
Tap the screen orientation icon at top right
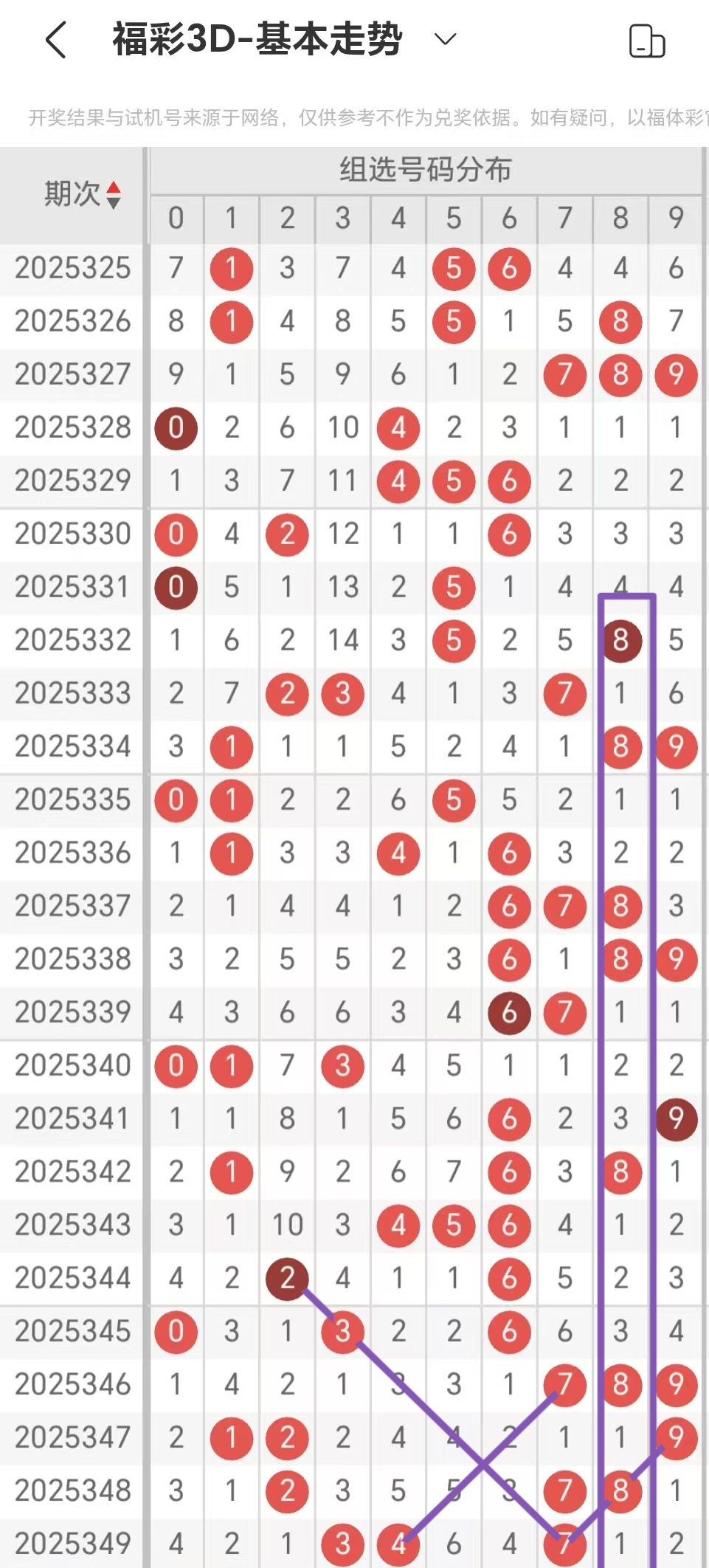pos(646,41)
